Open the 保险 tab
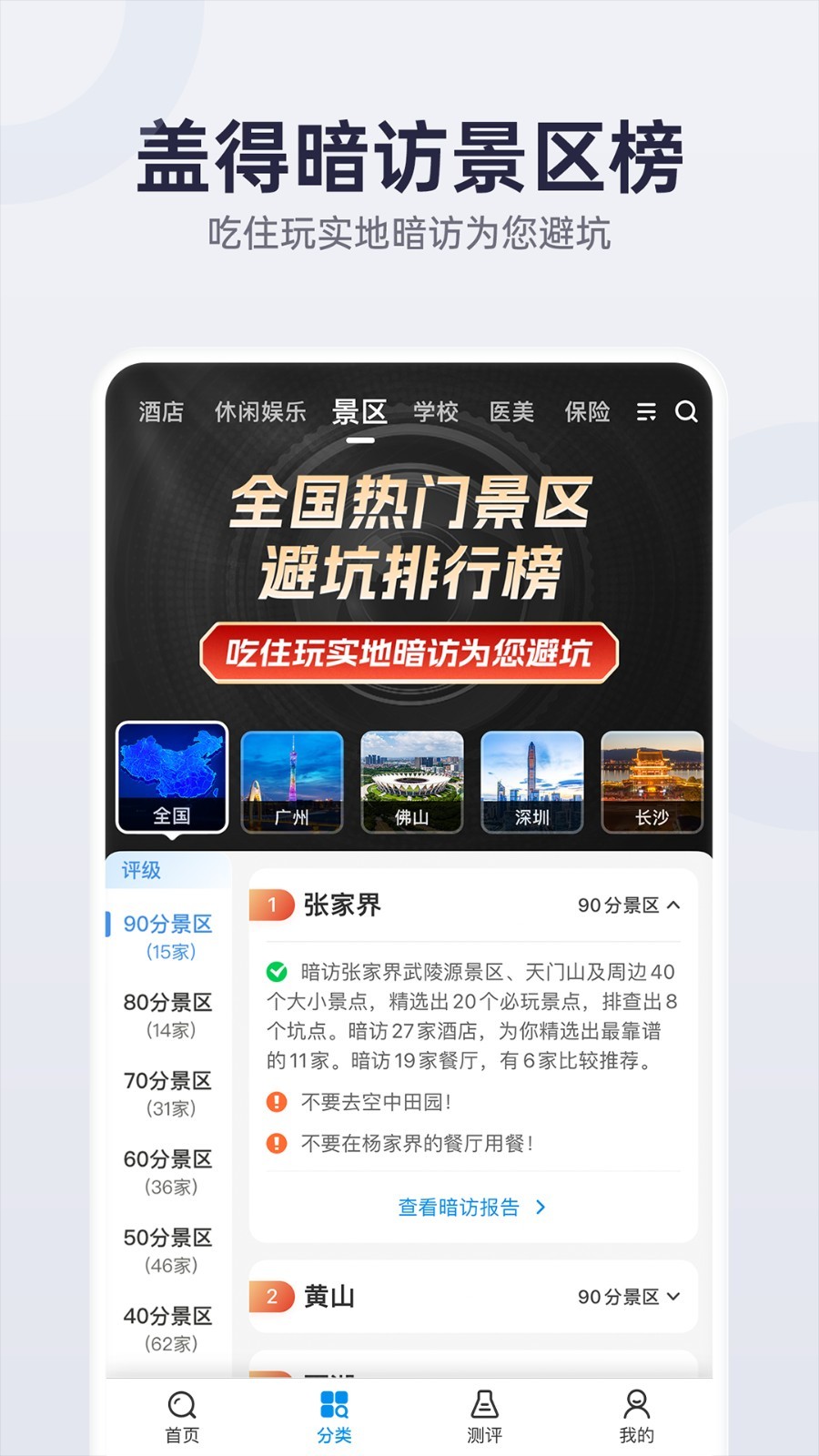Viewport: 819px width, 1456px height. (591, 413)
